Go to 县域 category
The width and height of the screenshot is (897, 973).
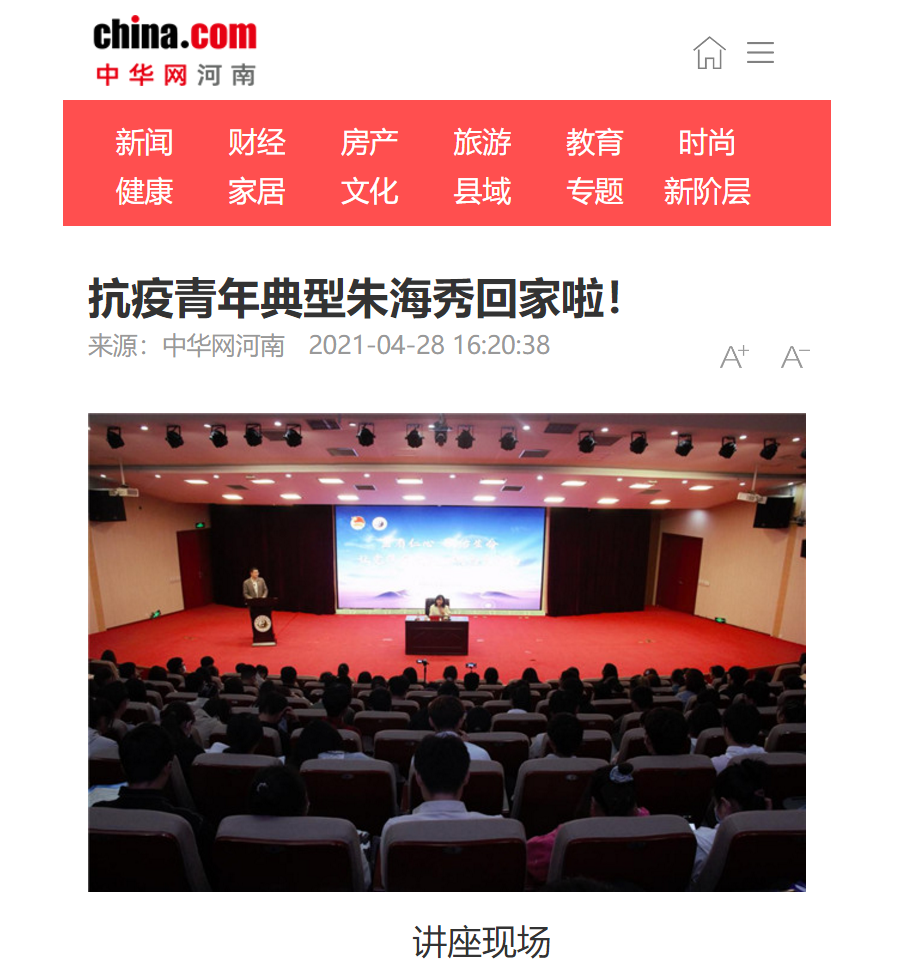pos(482,191)
